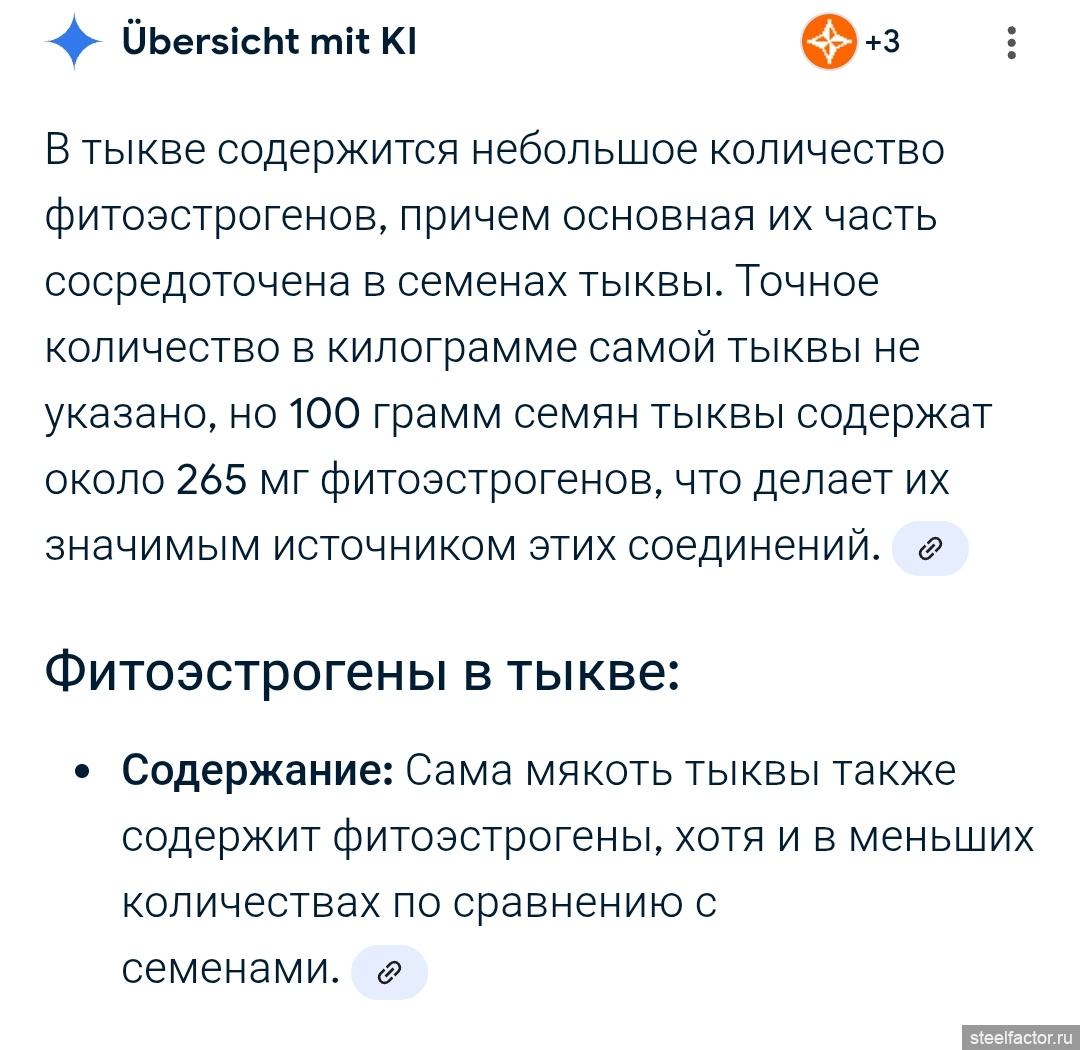Open the source link after 'этих соединений'

[x=929, y=548]
